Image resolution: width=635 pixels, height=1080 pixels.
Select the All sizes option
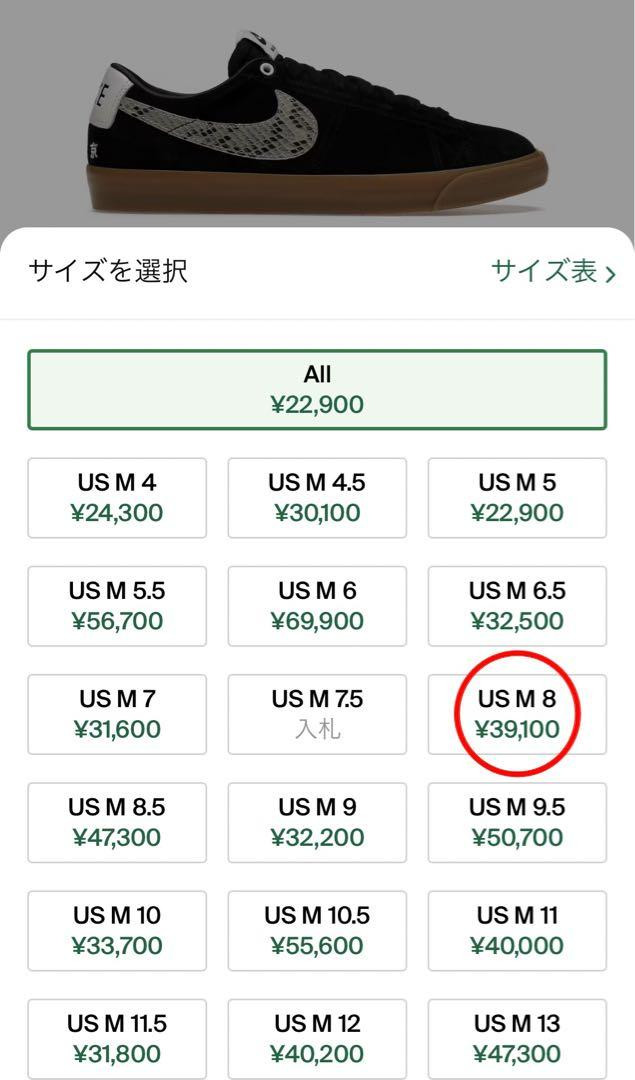317,390
